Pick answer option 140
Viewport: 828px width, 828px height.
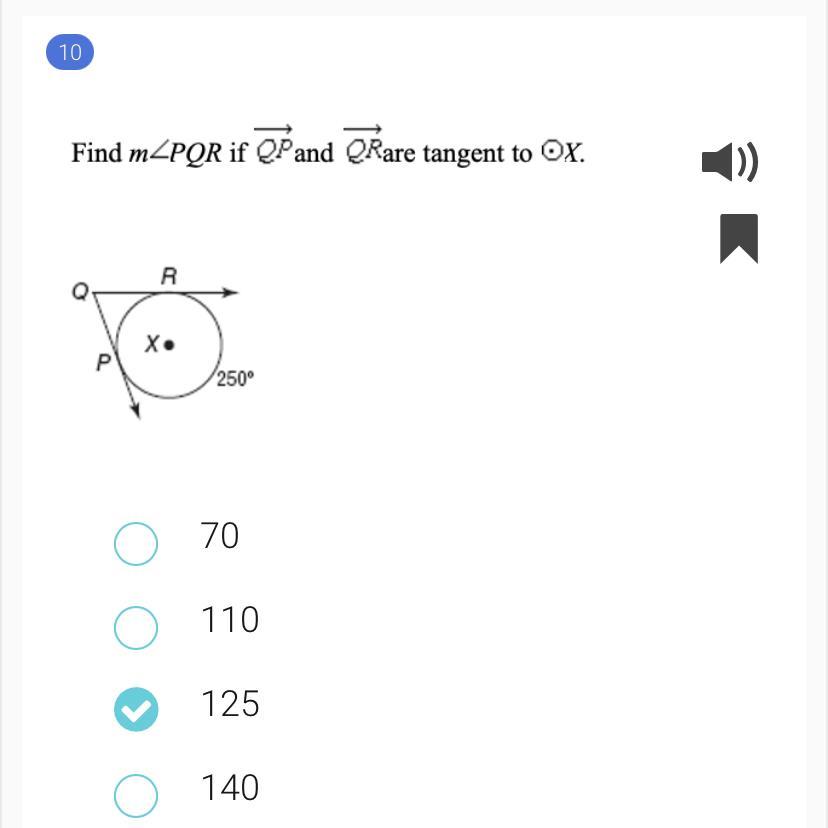click(136, 794)
